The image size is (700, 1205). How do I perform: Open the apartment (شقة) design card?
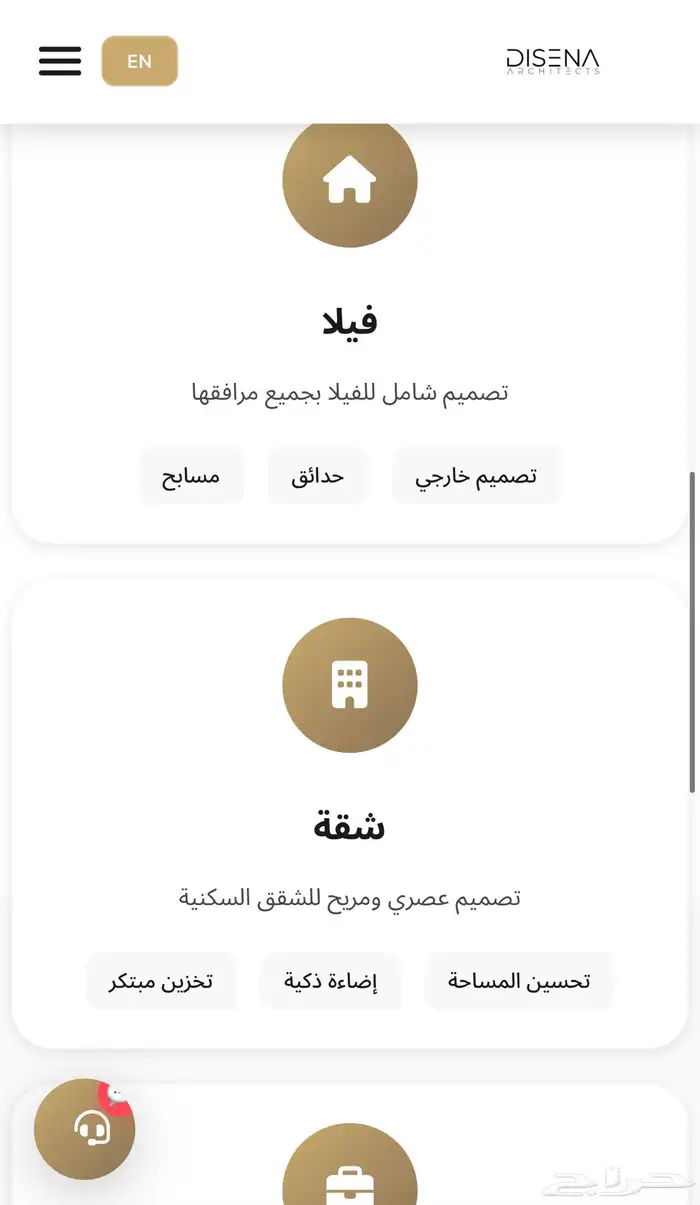coord(349,826)
